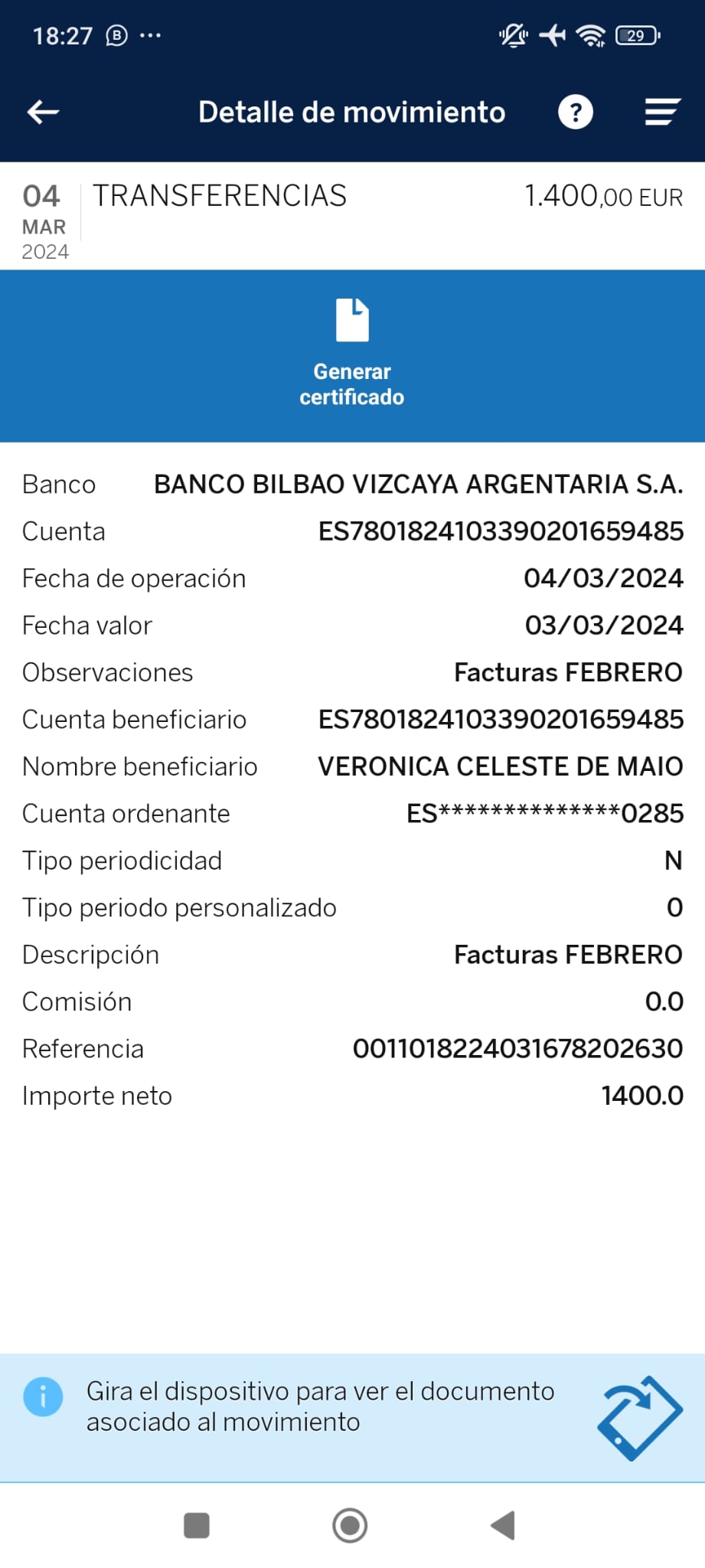This screenshot has height=1568, width=705.
Task: Open recent apps with the square button
Action: click(x=197, y=1525)
